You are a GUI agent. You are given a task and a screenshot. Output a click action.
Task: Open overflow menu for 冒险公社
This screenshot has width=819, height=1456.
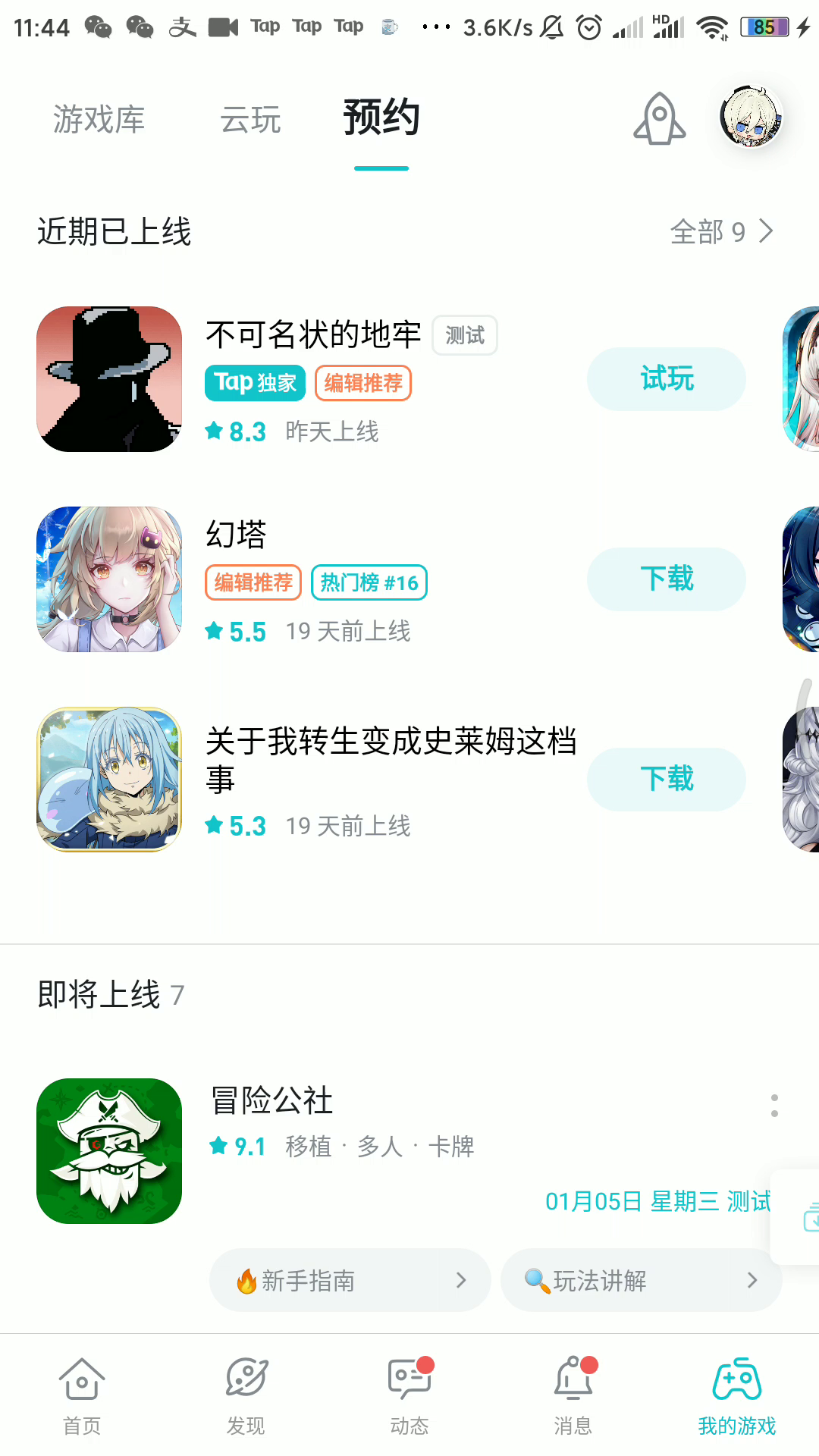click(773, 1106)
